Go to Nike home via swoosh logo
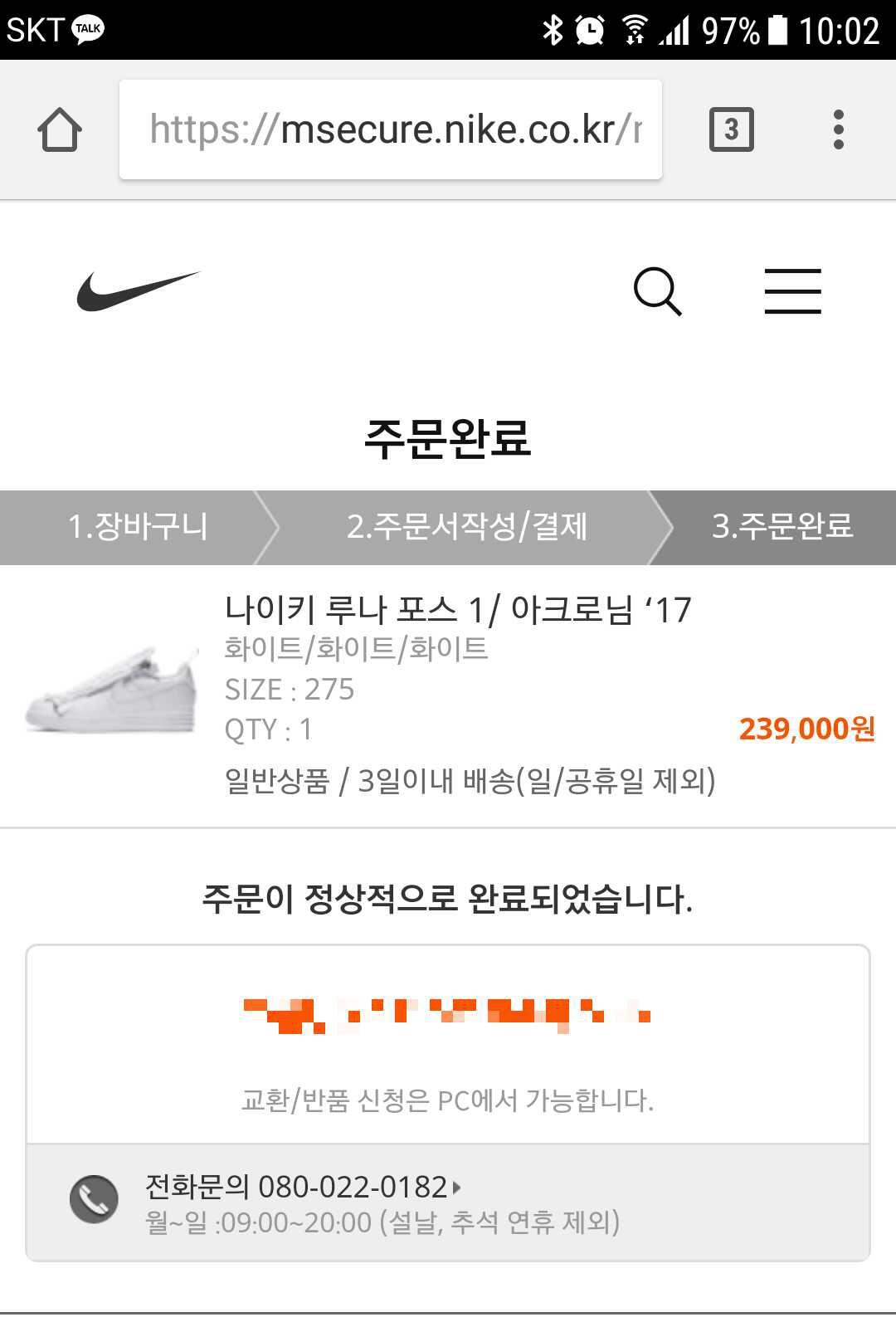This screenshot has width=896, height=1317. (138, 291)
